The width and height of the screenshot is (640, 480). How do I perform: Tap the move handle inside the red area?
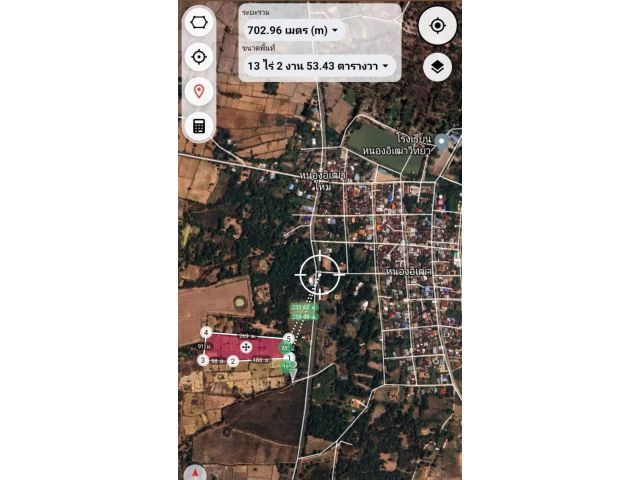point(246,346)
